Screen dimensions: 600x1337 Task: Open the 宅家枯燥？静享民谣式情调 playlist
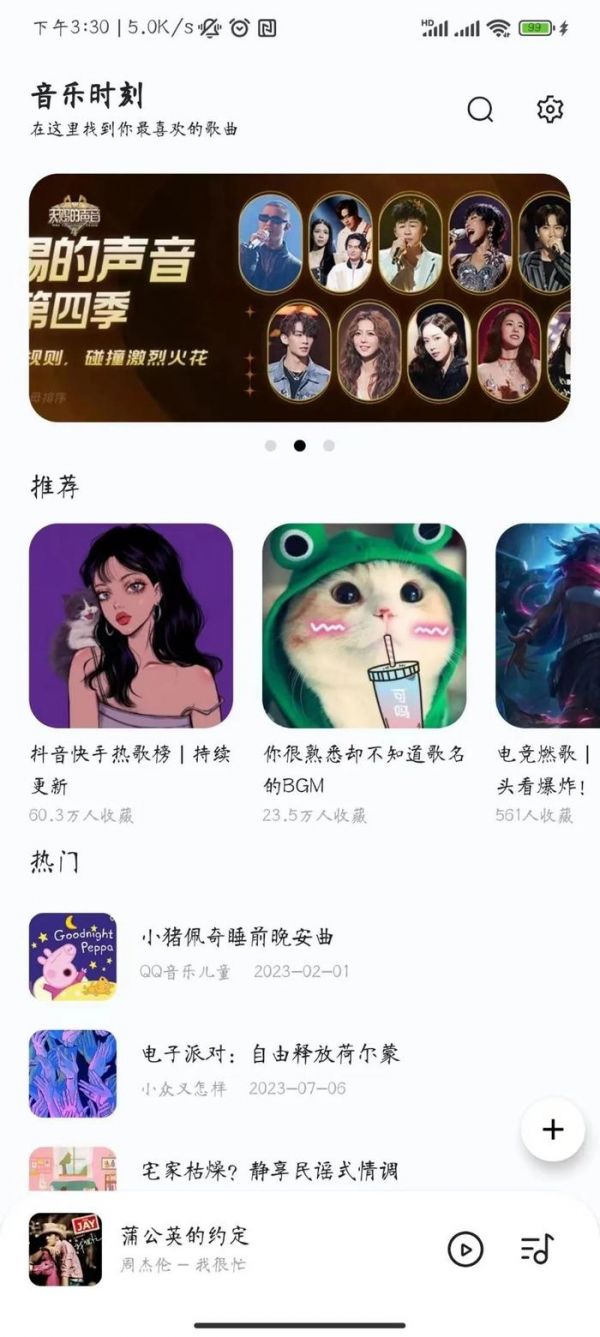pyautogui.click(x=270, y=1169)
